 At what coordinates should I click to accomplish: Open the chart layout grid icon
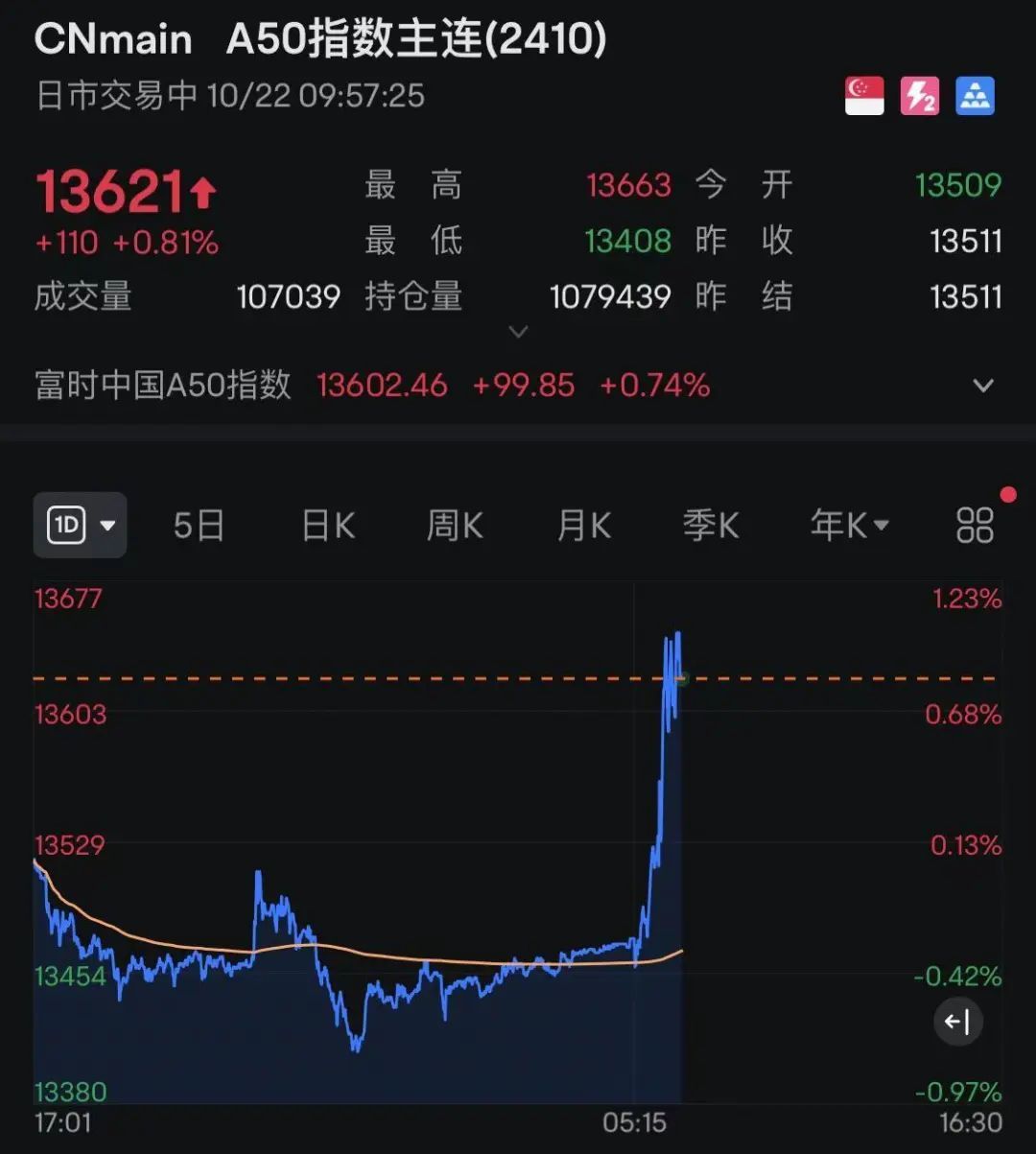(x=975, y=526)
